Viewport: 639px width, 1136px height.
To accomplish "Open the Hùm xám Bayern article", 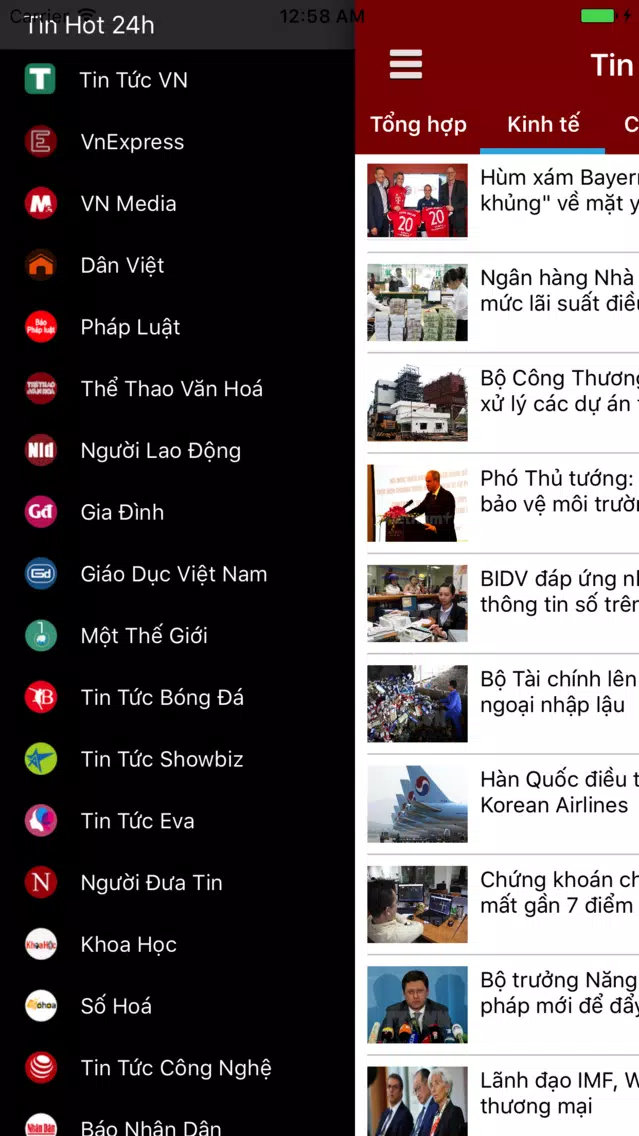I will [497, 201].
